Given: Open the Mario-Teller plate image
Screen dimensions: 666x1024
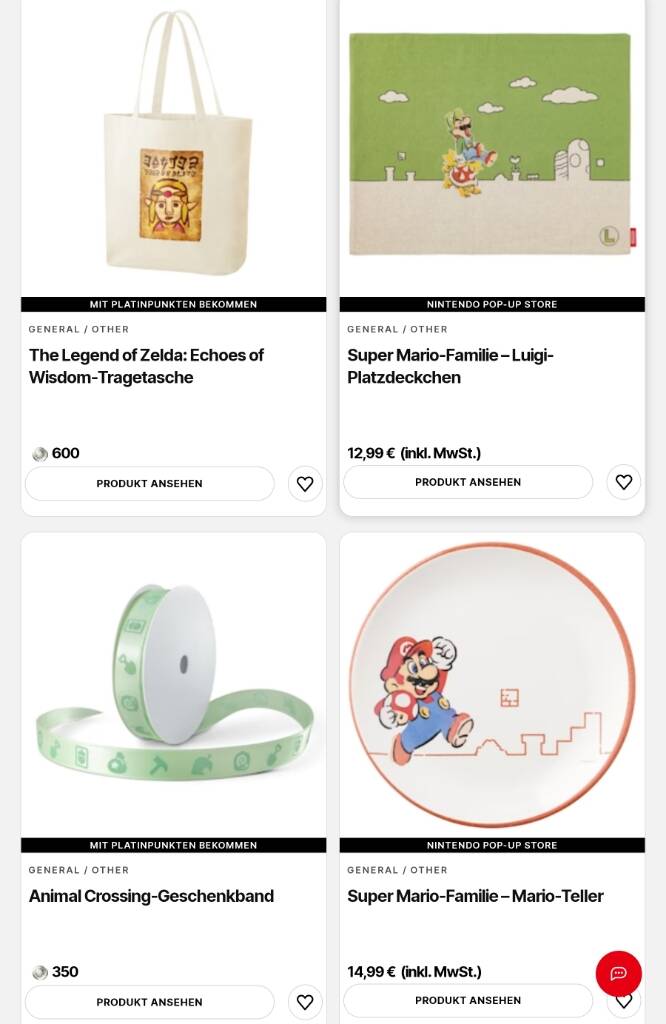Looking at the screenshot, I should pos(492,685).
